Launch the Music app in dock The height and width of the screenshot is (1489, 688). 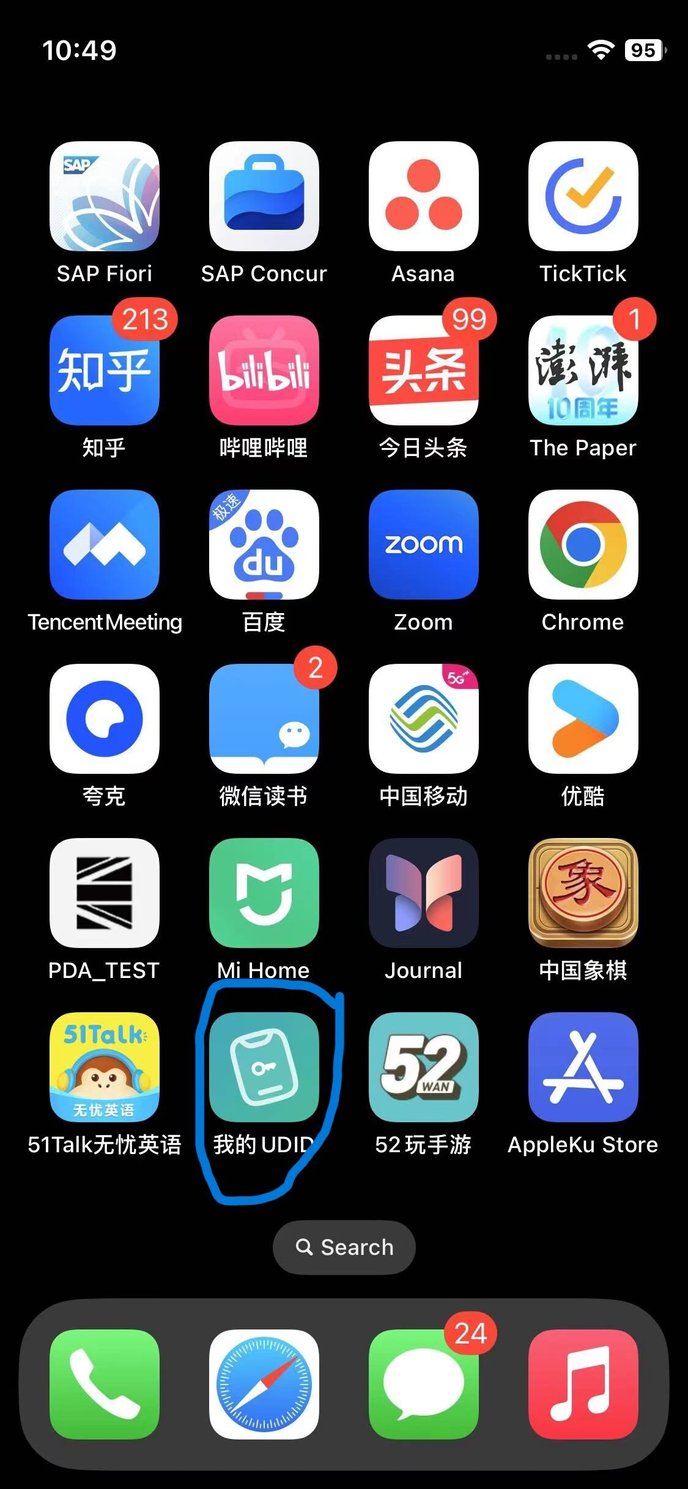[583, 1384]
